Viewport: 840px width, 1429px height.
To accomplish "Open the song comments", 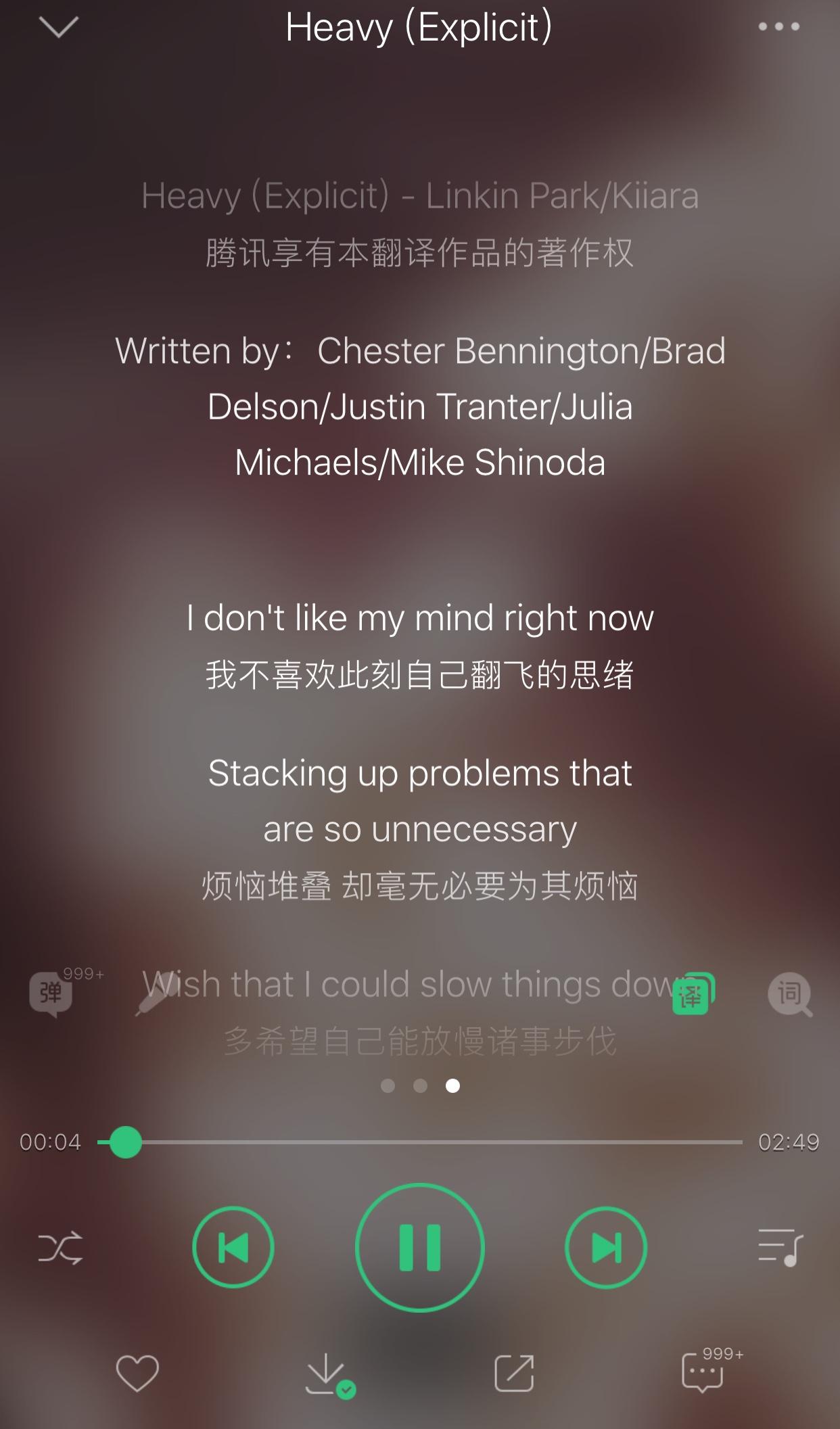I will (x=703, y=1374).
